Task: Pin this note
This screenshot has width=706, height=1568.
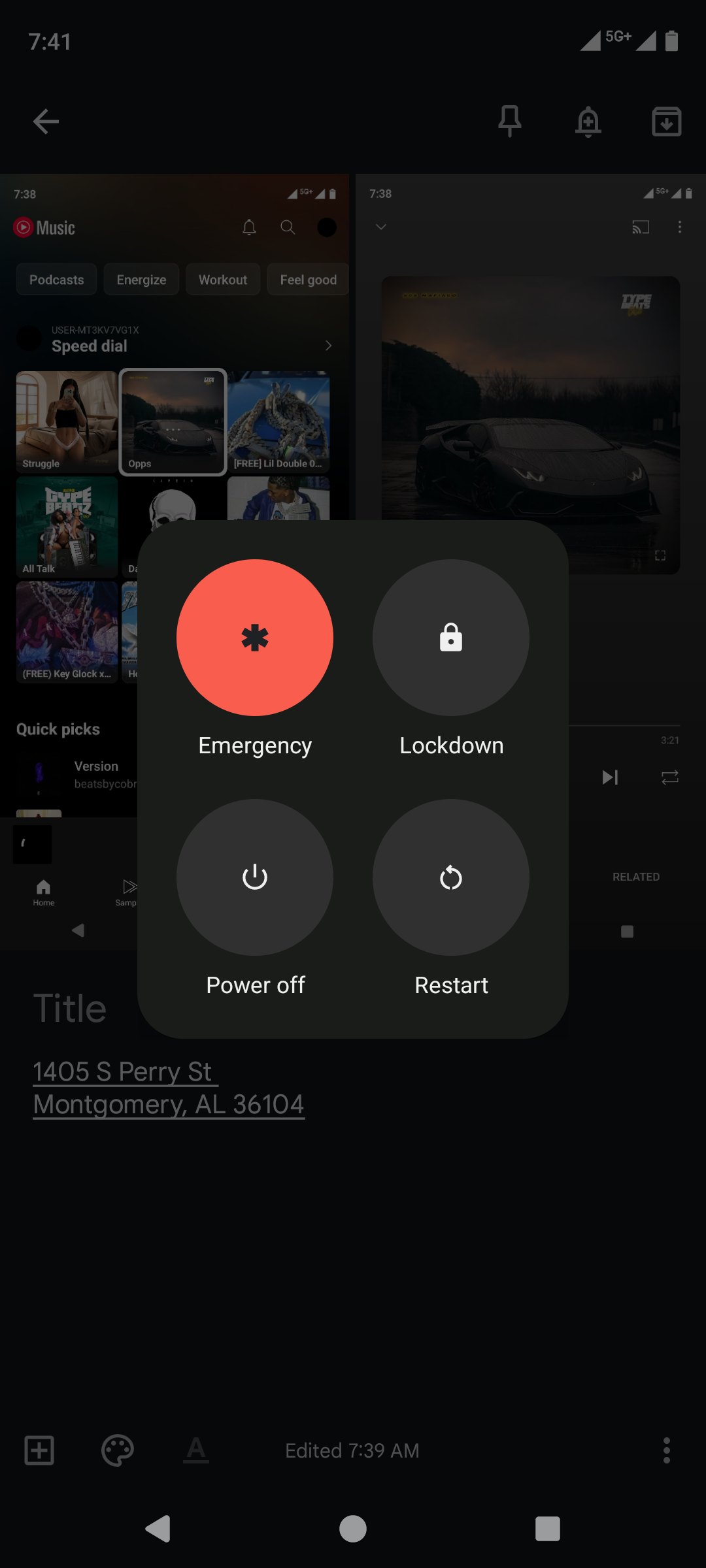Action: click(x=510, y=122)
